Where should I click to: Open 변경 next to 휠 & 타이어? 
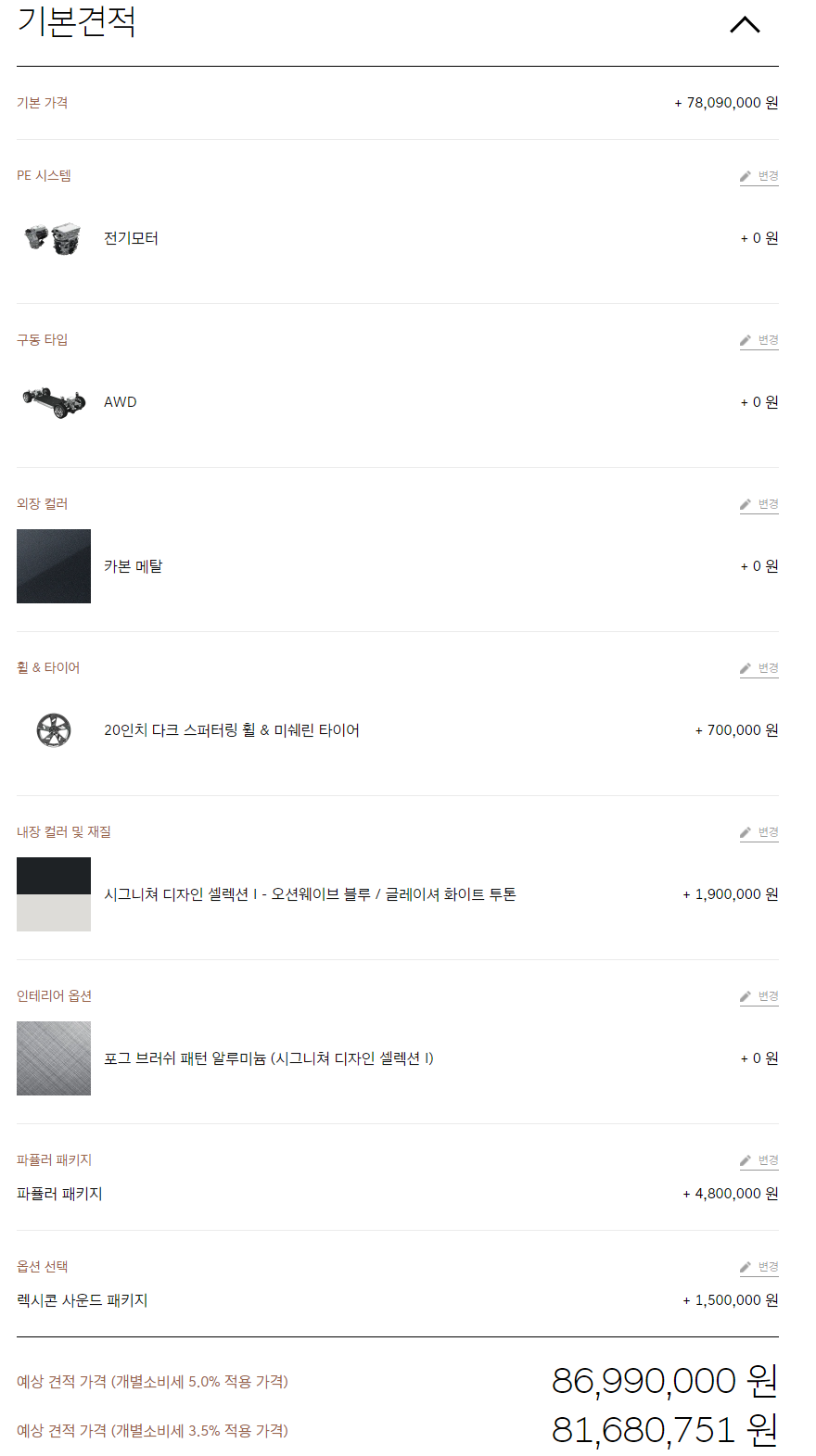759,668
